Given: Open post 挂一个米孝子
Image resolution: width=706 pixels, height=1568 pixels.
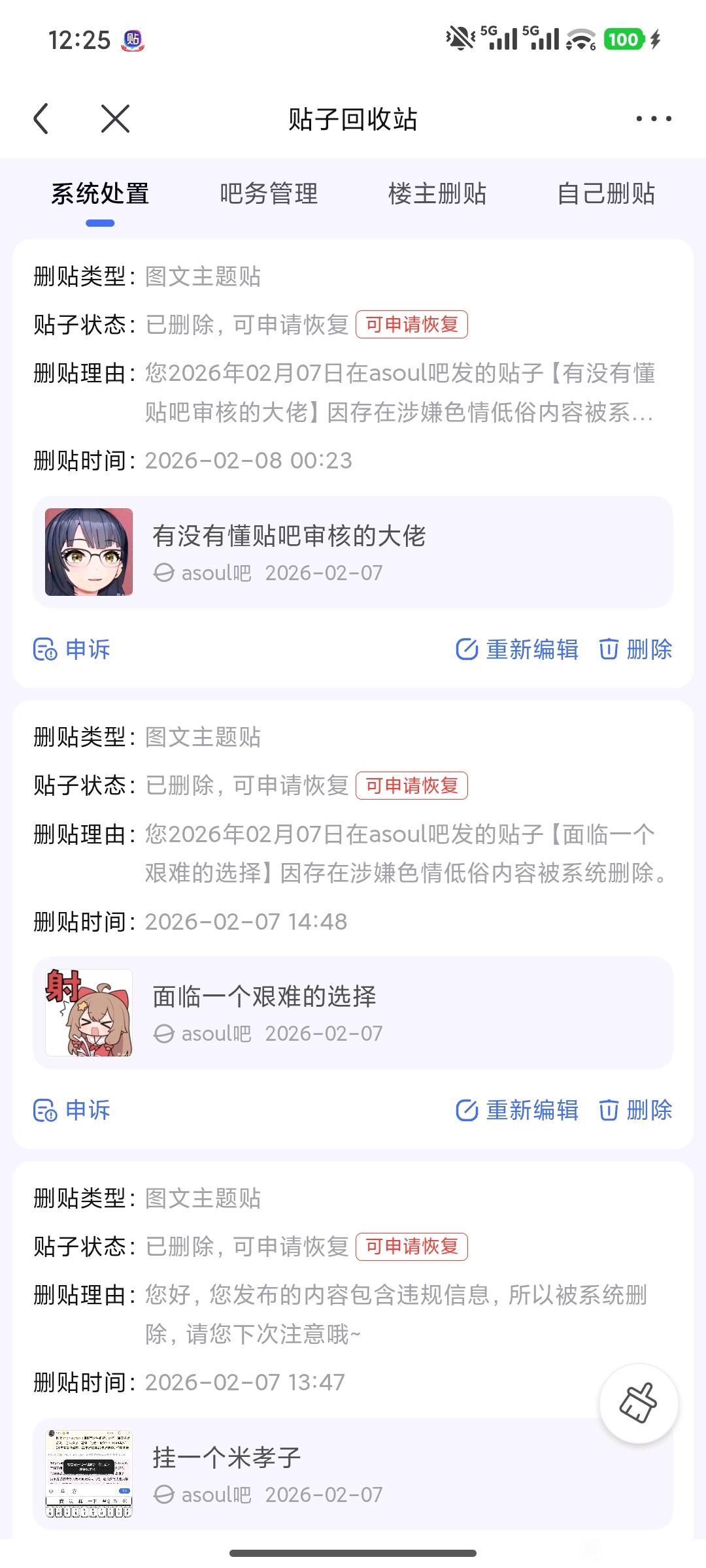Looking at the screenshot, I should tap(353, 1474).
